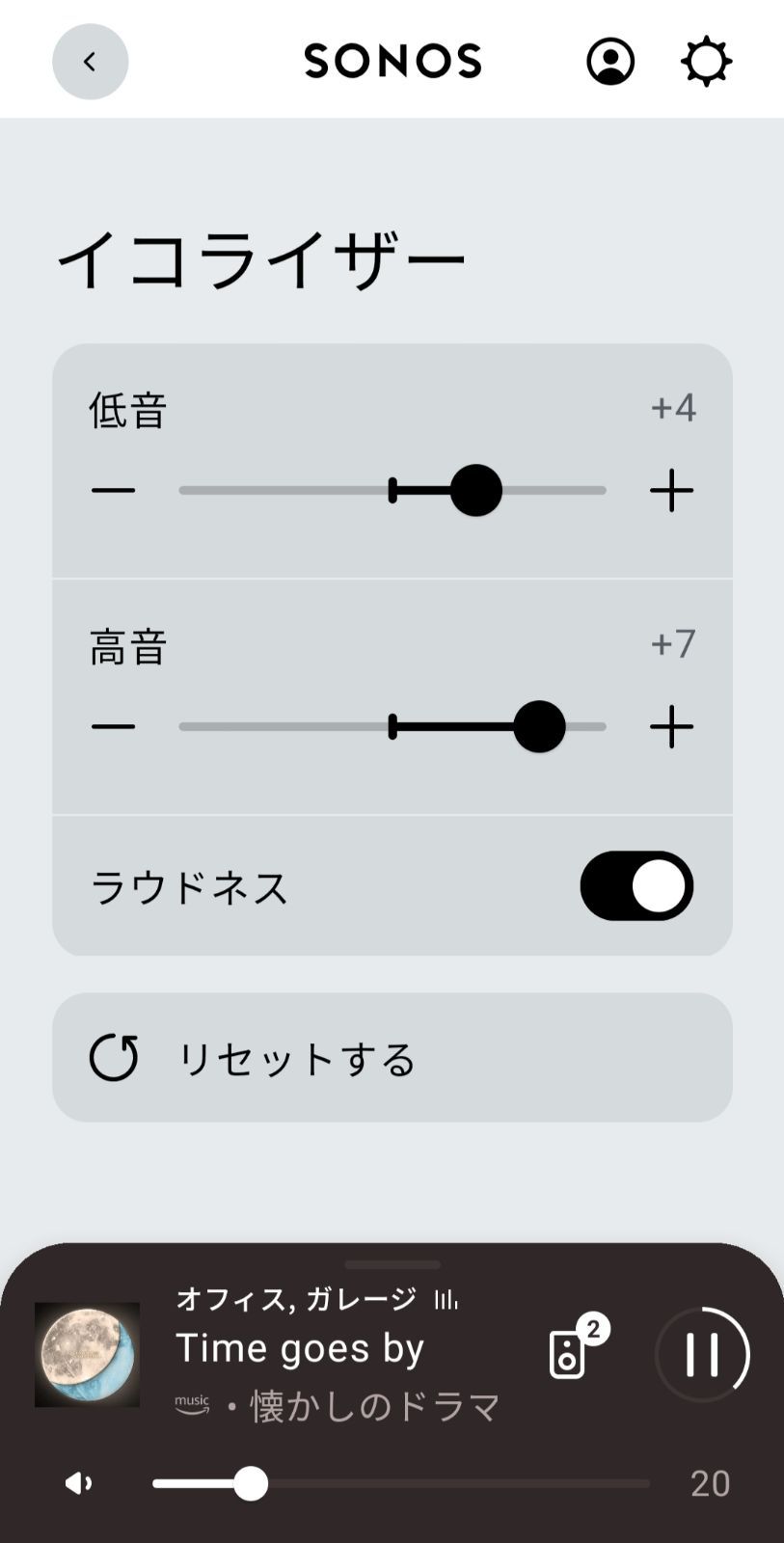Open the now playing album artwork
Screen dimensions: 784x1543
[x=87, y=1354]
